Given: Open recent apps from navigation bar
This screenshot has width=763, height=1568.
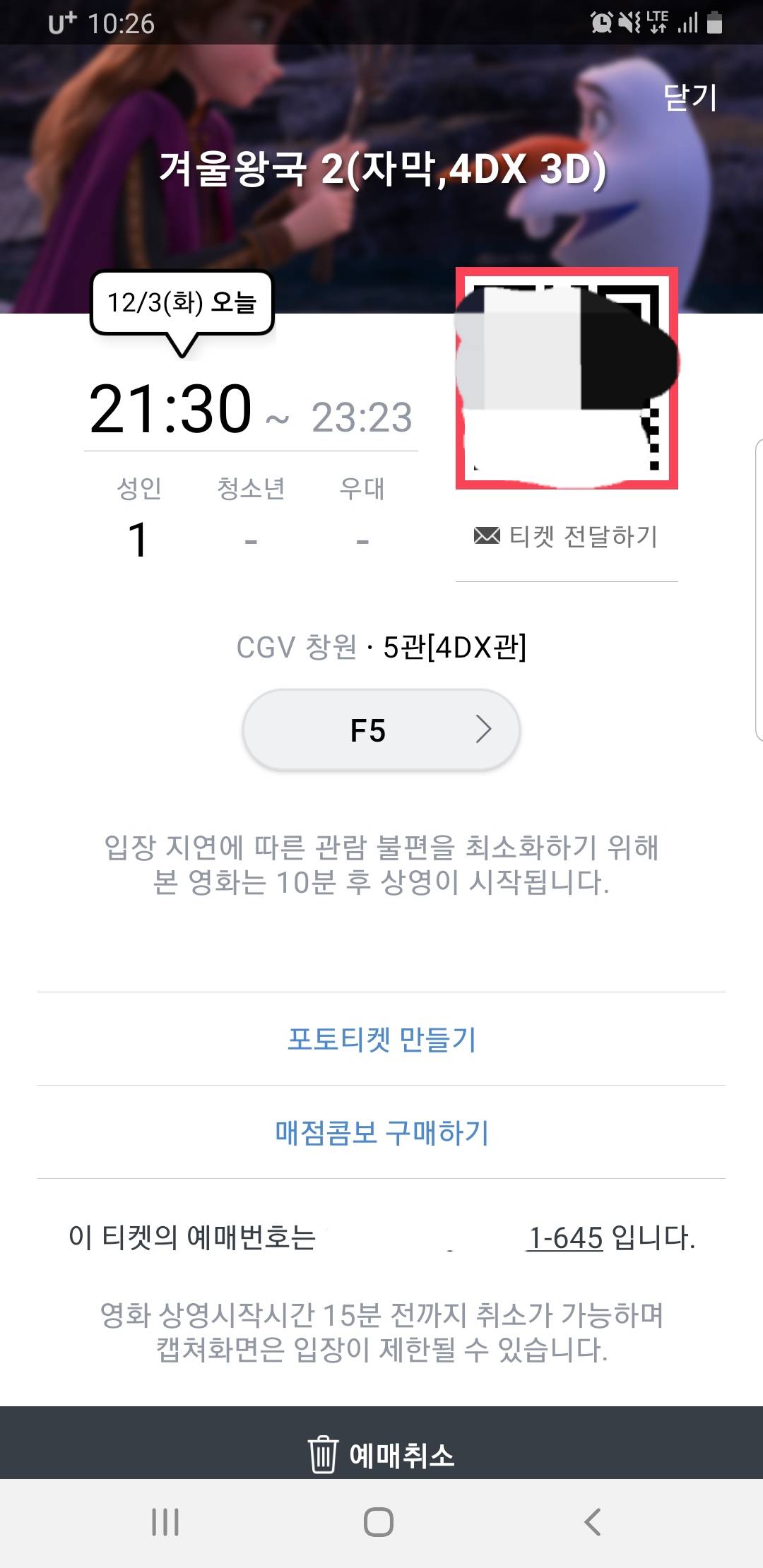Looking at the screenshot, I should click(x=165, y=1522).
